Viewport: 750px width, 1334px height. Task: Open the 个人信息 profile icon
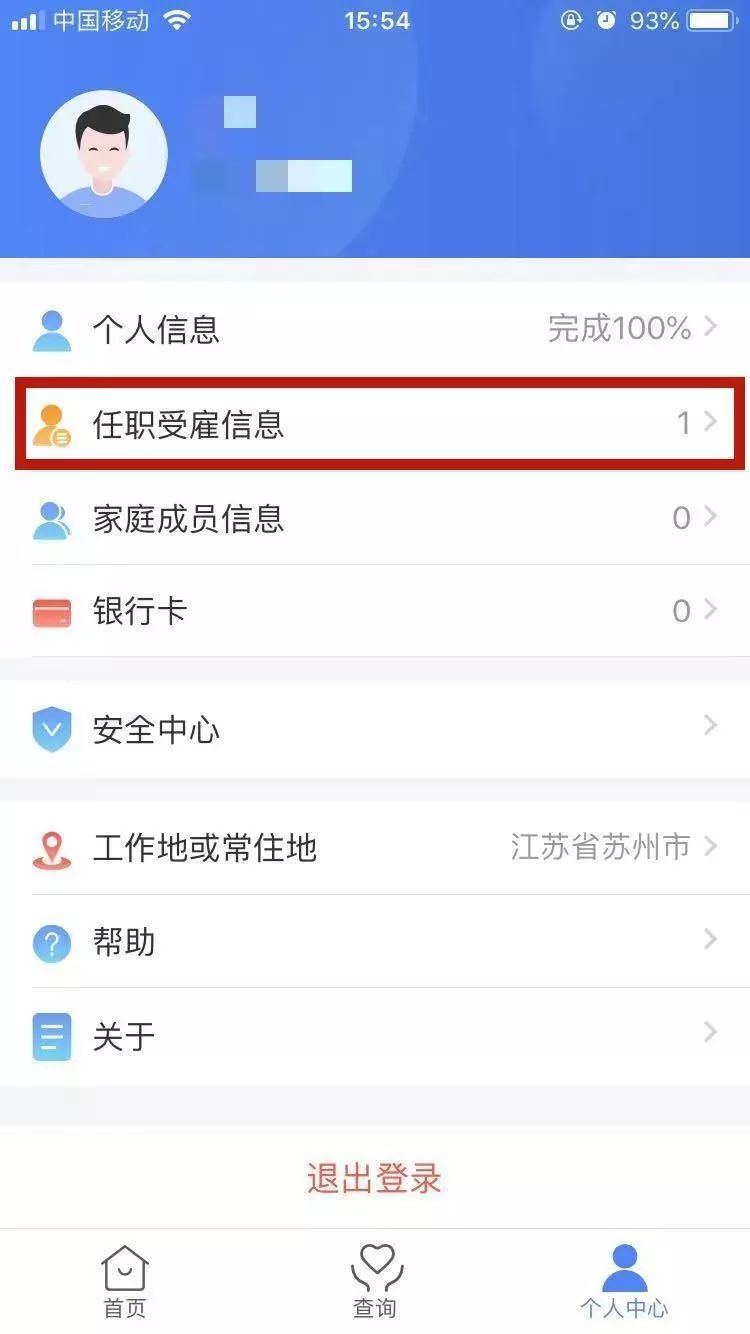(51, 329)
